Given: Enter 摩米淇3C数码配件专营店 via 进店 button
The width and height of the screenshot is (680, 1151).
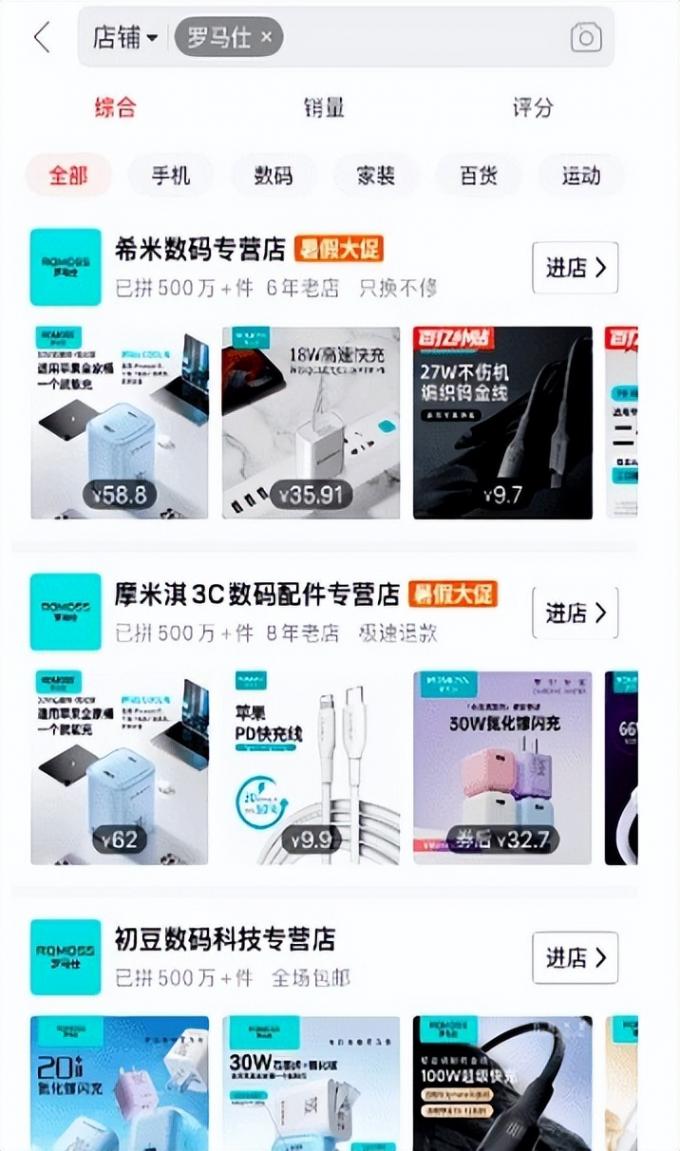Looking at the screenshot, I should [575, 613].
